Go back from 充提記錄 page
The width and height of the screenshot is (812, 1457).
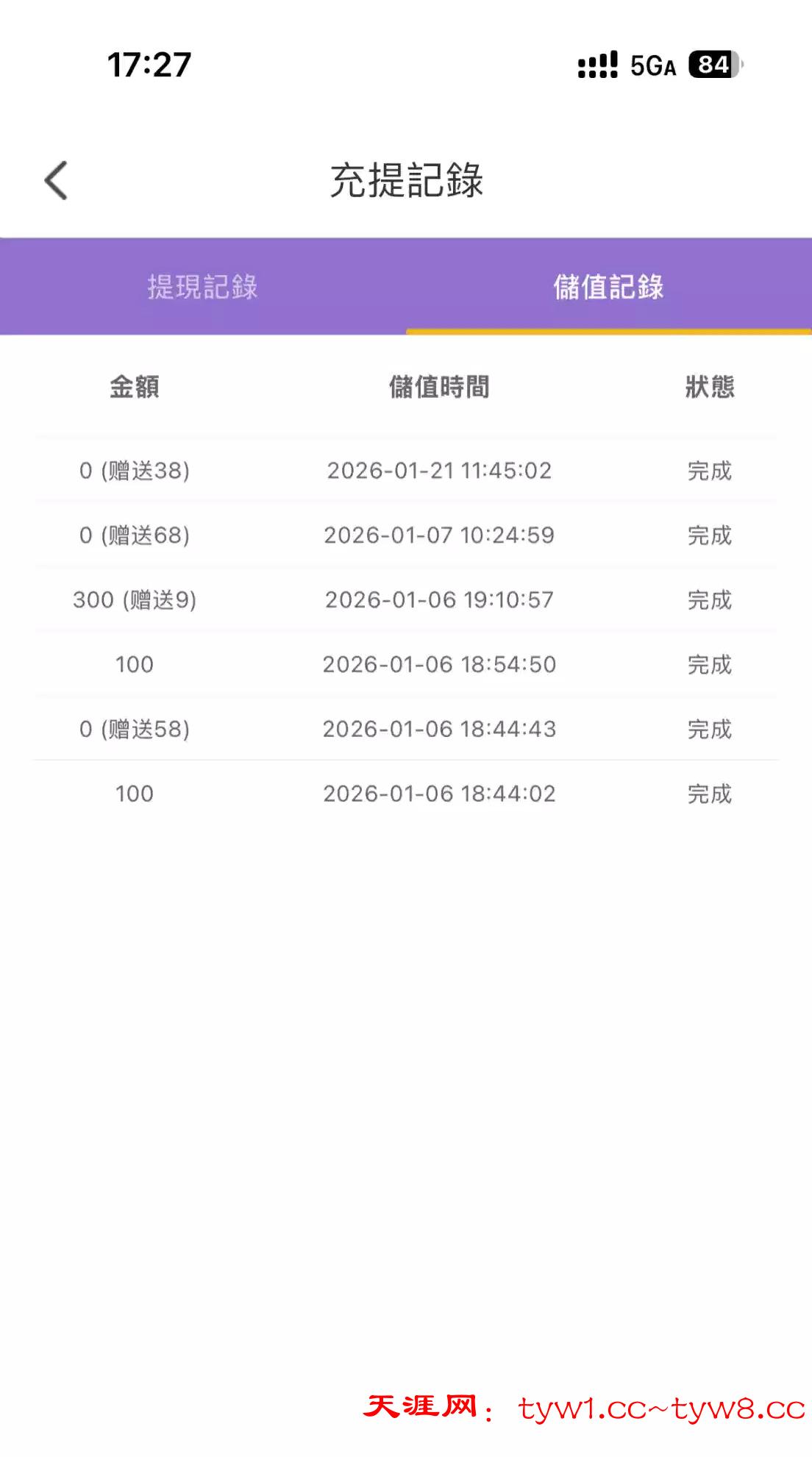tap(56, 180)
